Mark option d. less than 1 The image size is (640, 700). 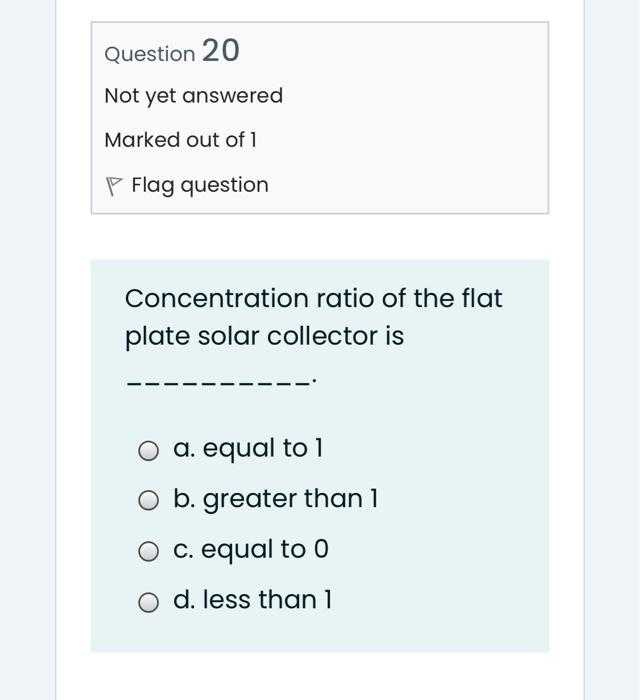148,602
